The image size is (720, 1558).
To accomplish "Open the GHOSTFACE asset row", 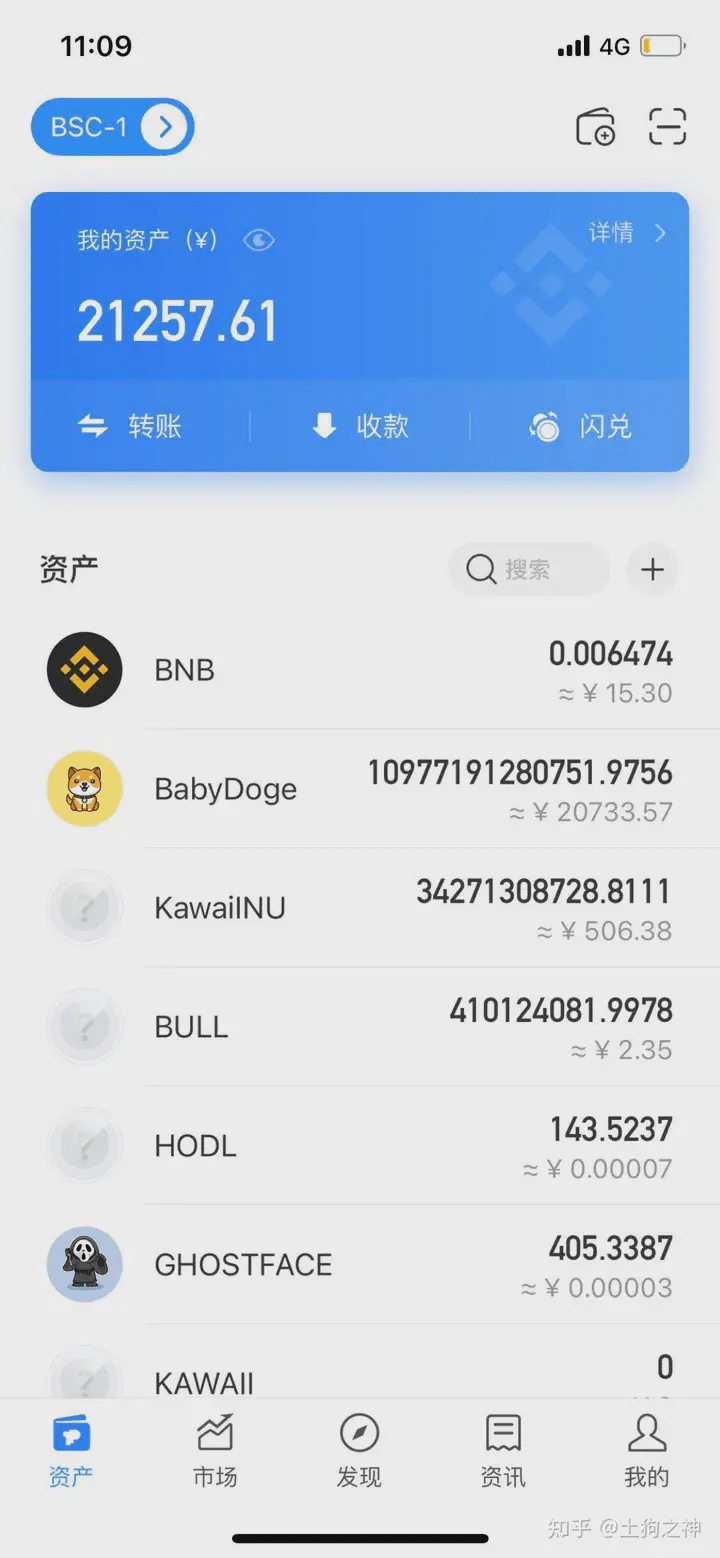I will pos(360,1265).
